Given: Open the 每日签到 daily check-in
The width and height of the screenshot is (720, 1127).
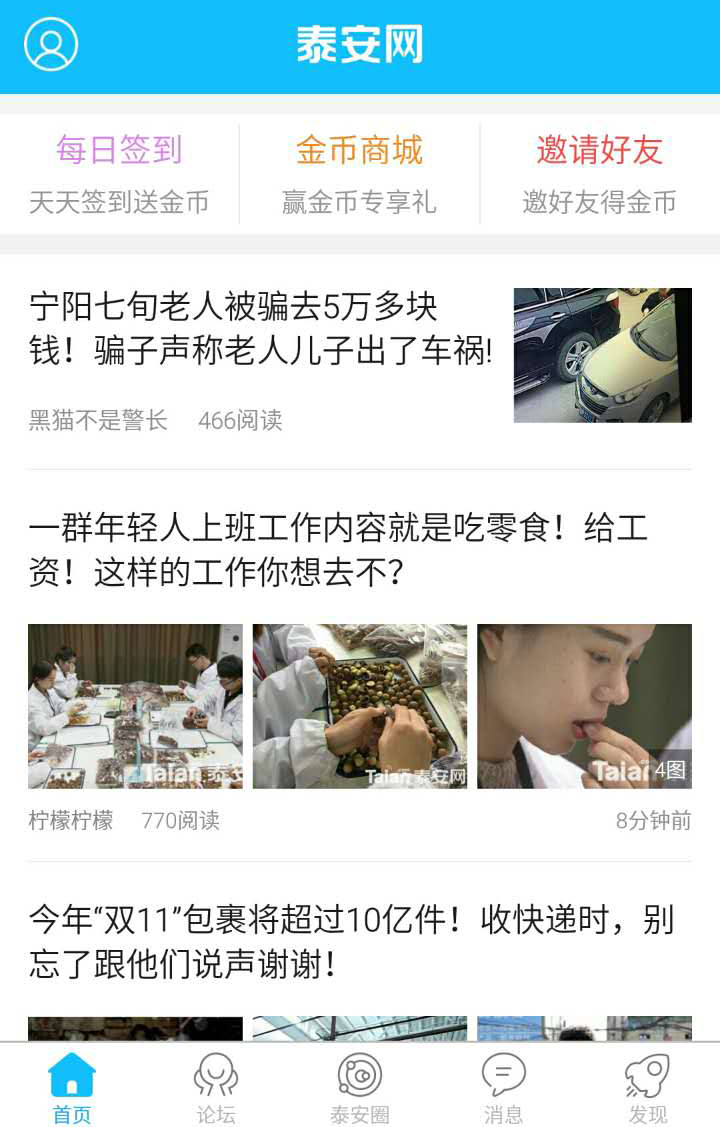Looking at the screenshot, I should (119, 150).
